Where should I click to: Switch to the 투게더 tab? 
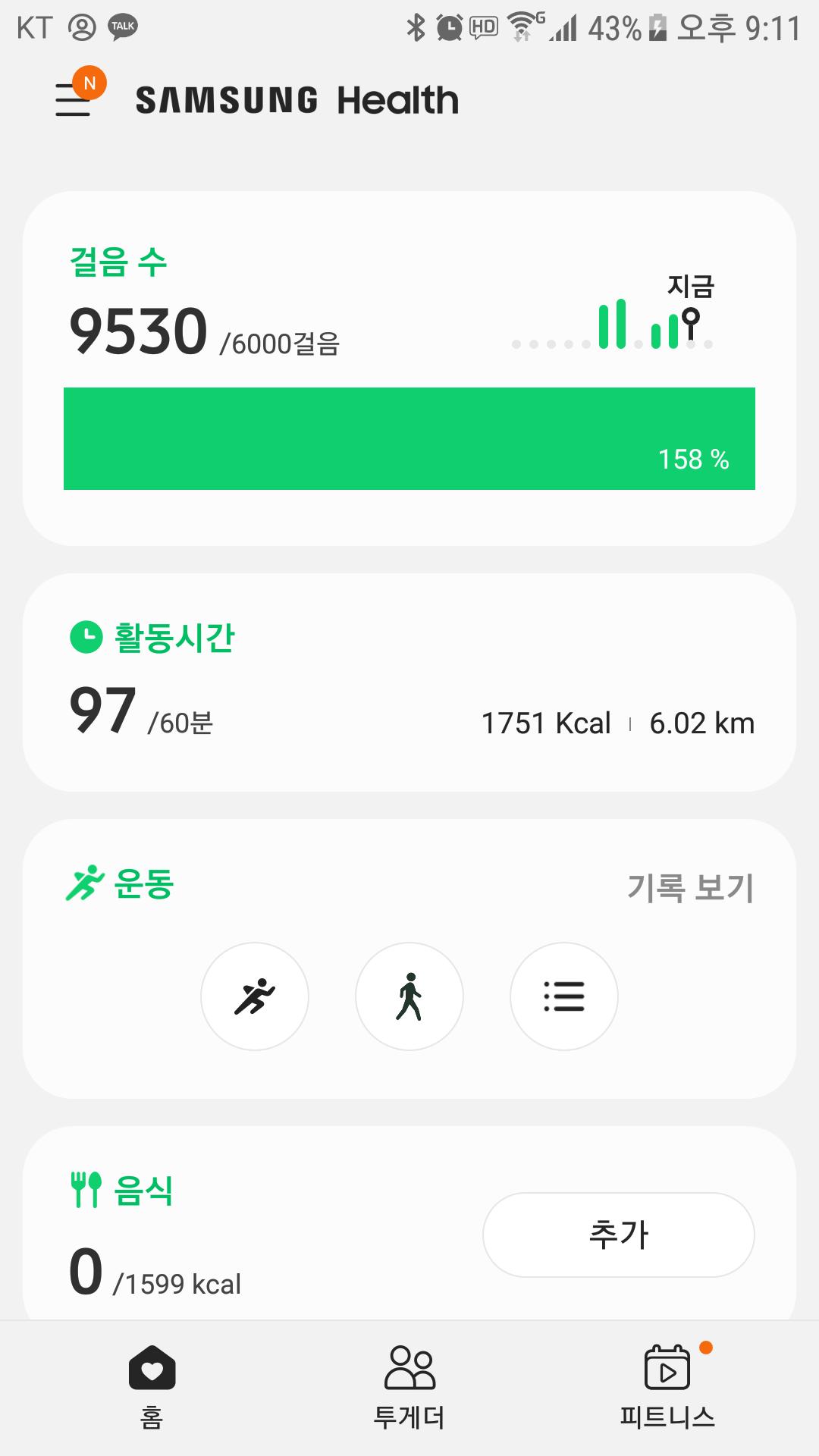(409, 1386)
